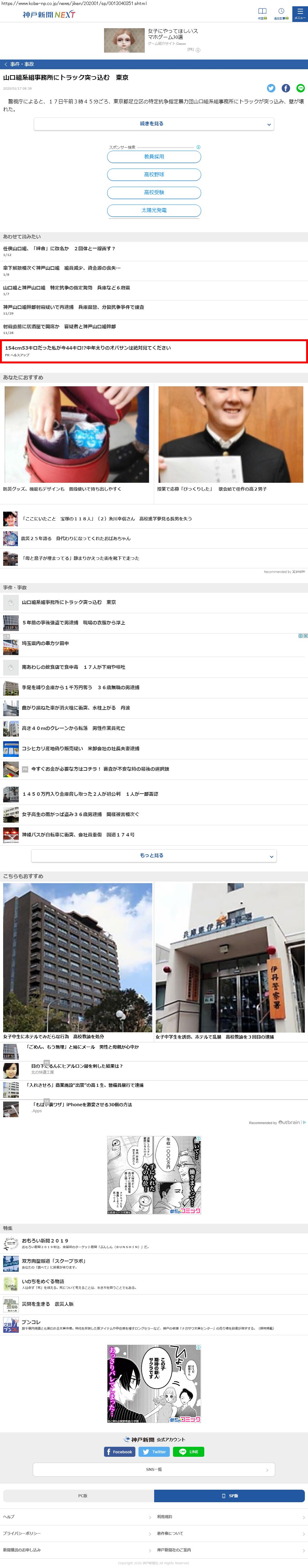Open the SNS一覧 list
308x1568 pixels.
tap(154, 1469)
